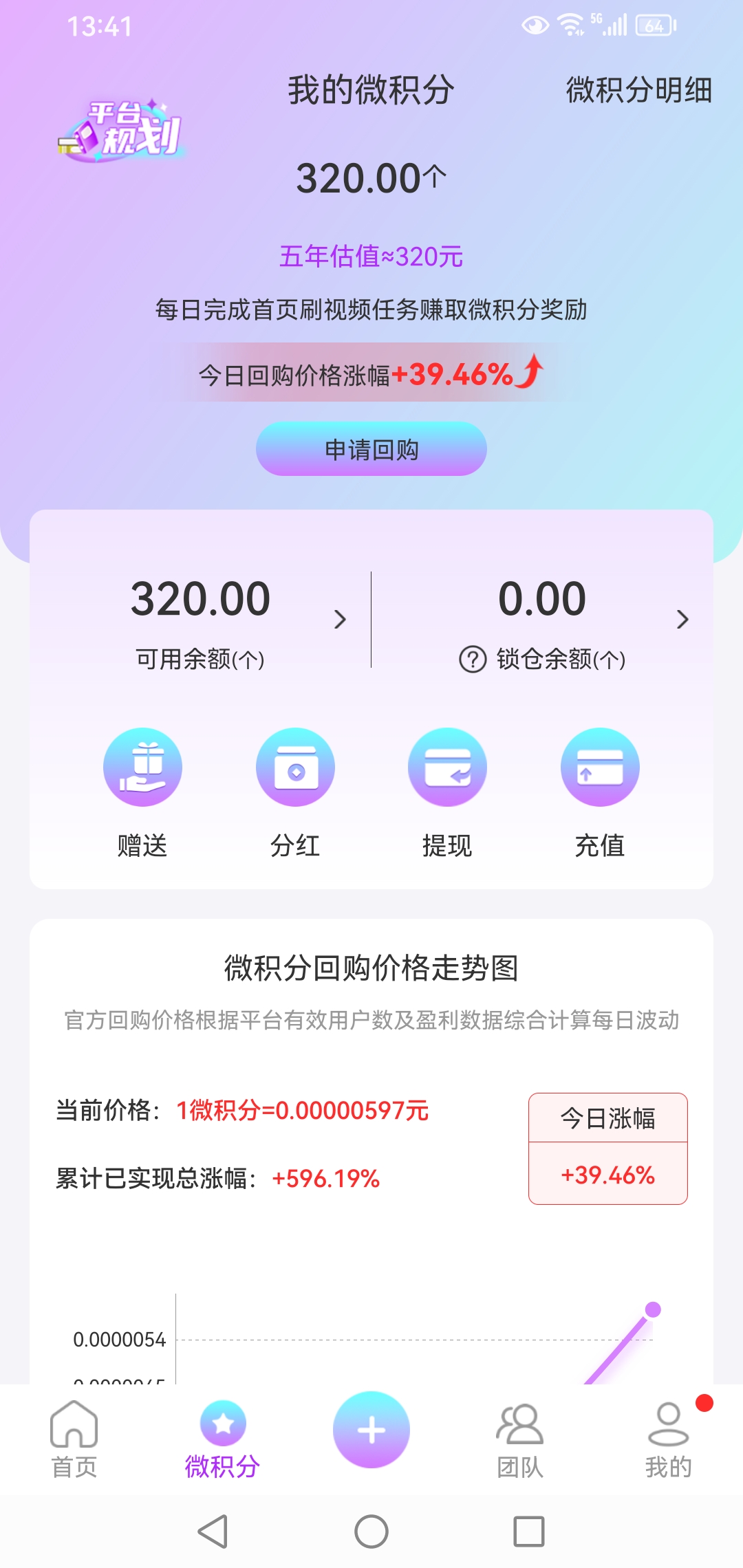The width and height of the screenshot is (743, 1568).
Task: Switch to the 团队 tab
Action: (x=520, y=1440)
